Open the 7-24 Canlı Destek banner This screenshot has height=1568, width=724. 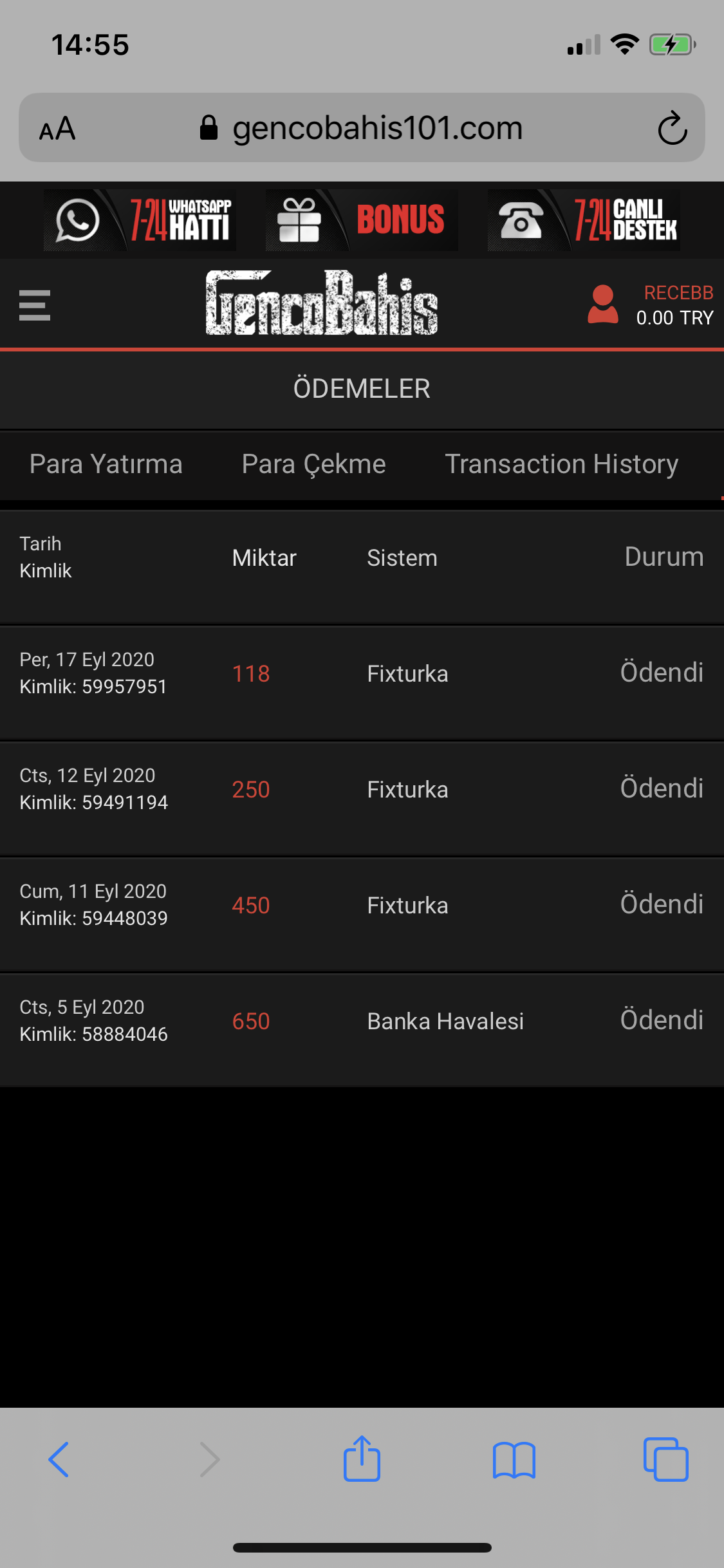pos(584,220)
